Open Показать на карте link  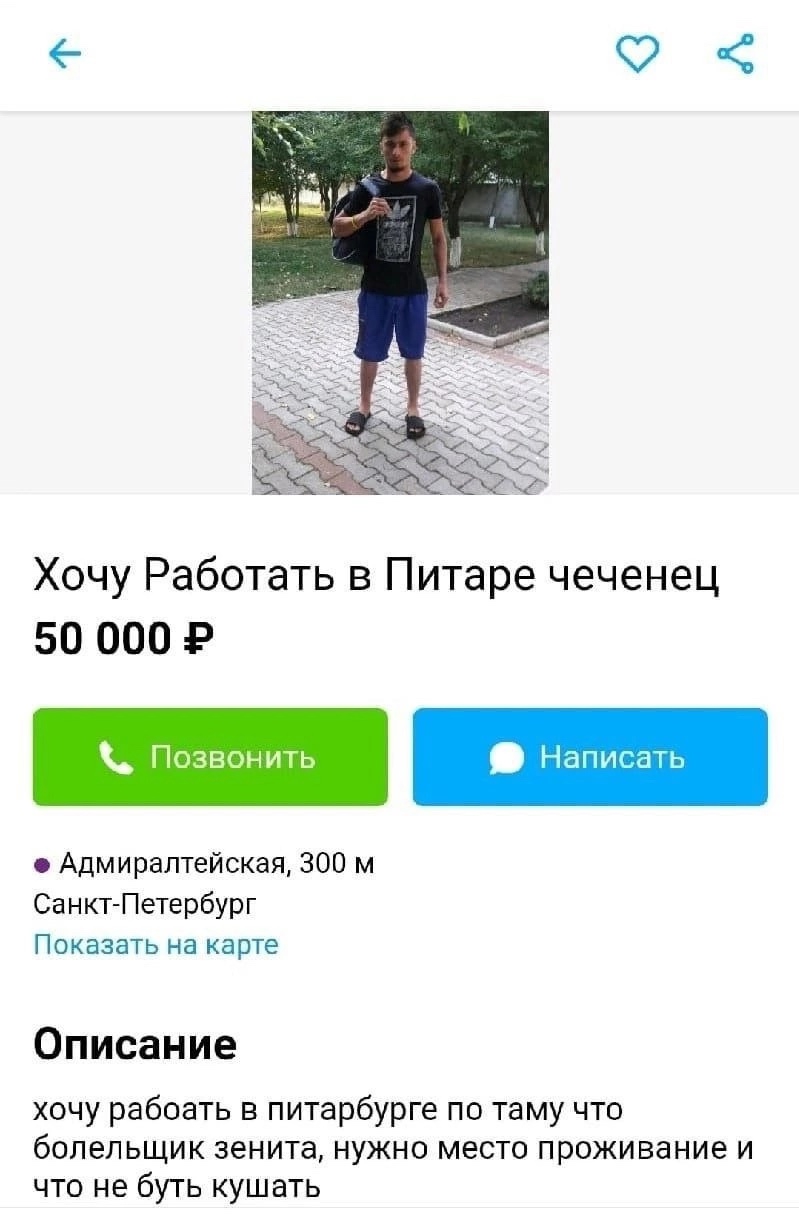tap(156, 944)
